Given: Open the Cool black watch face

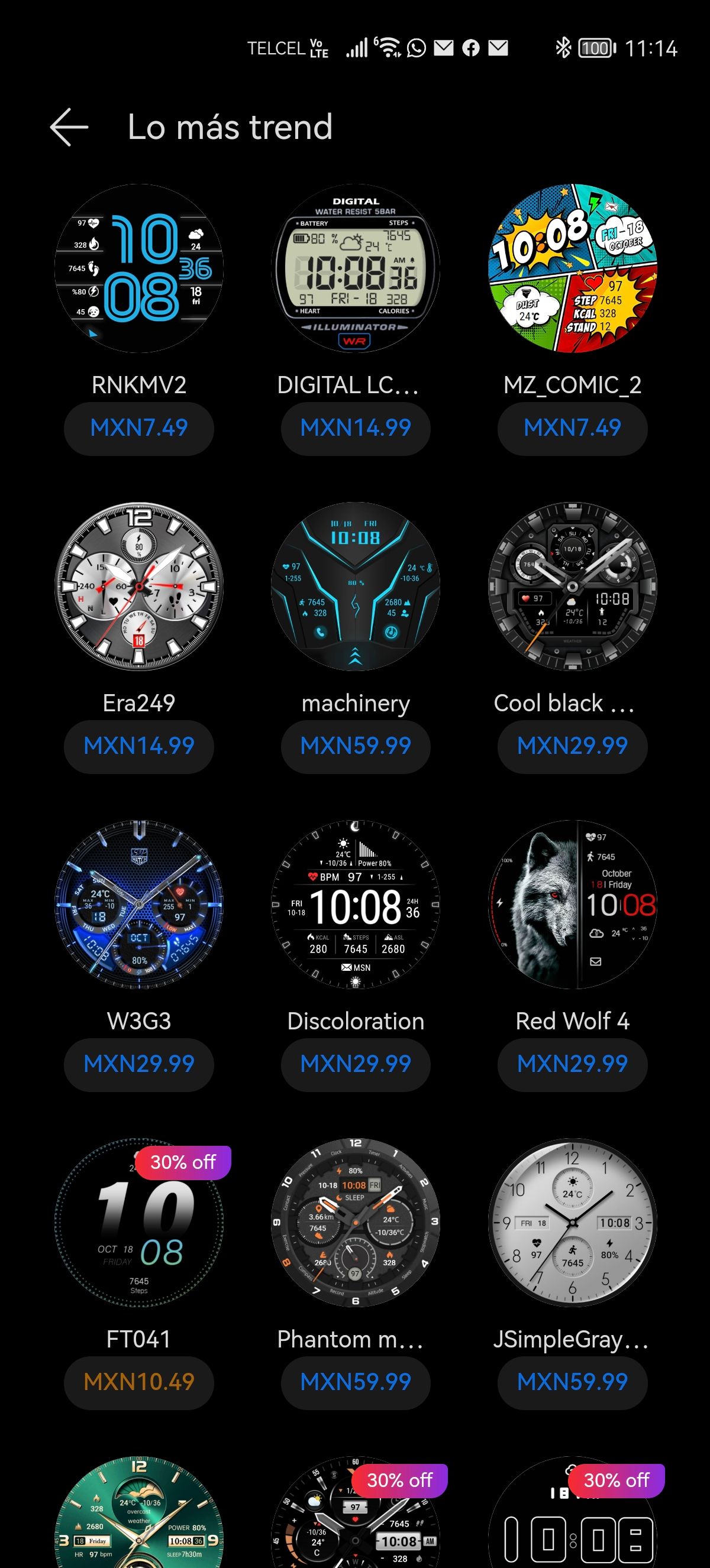Looking at the screenshot, I should point(572,587).
